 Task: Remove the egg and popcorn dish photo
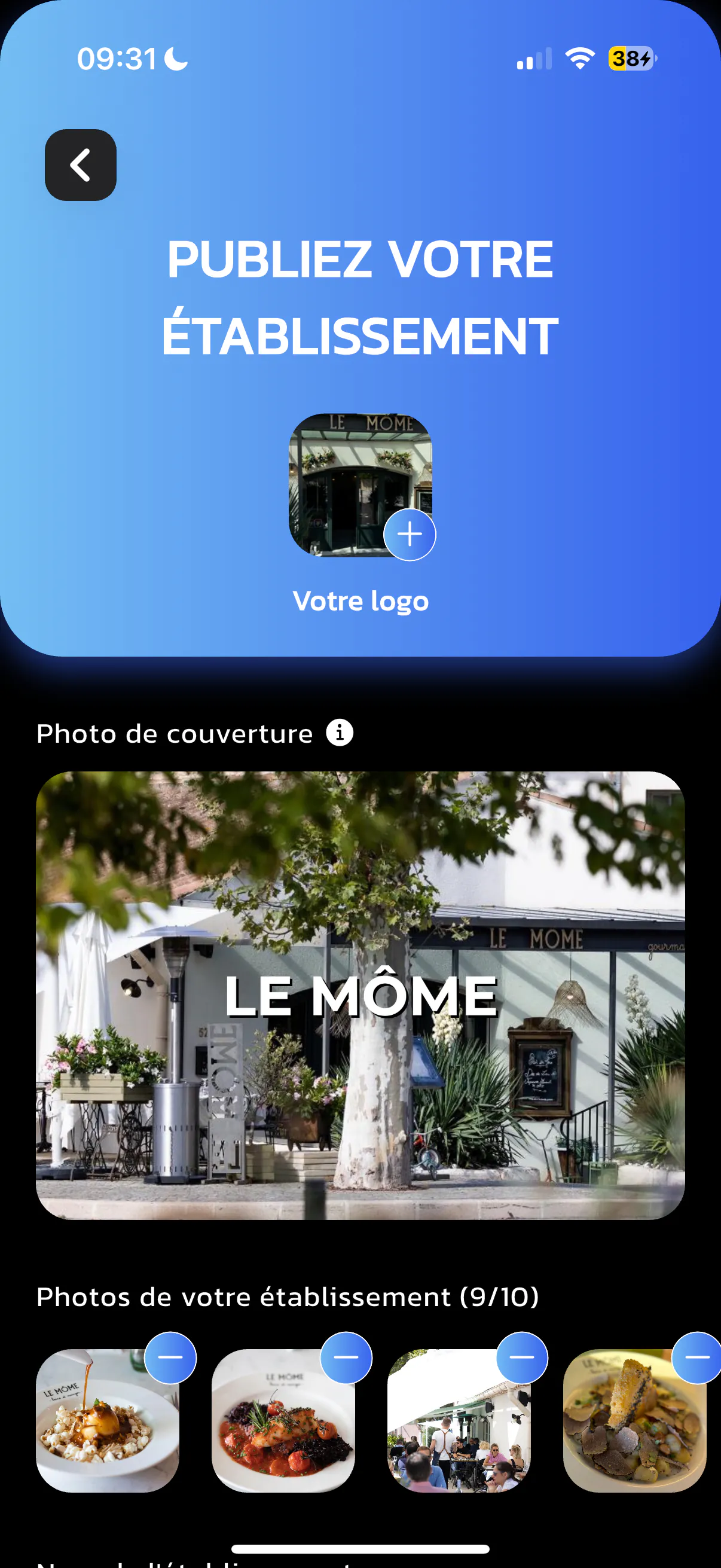coord(170,1357)
